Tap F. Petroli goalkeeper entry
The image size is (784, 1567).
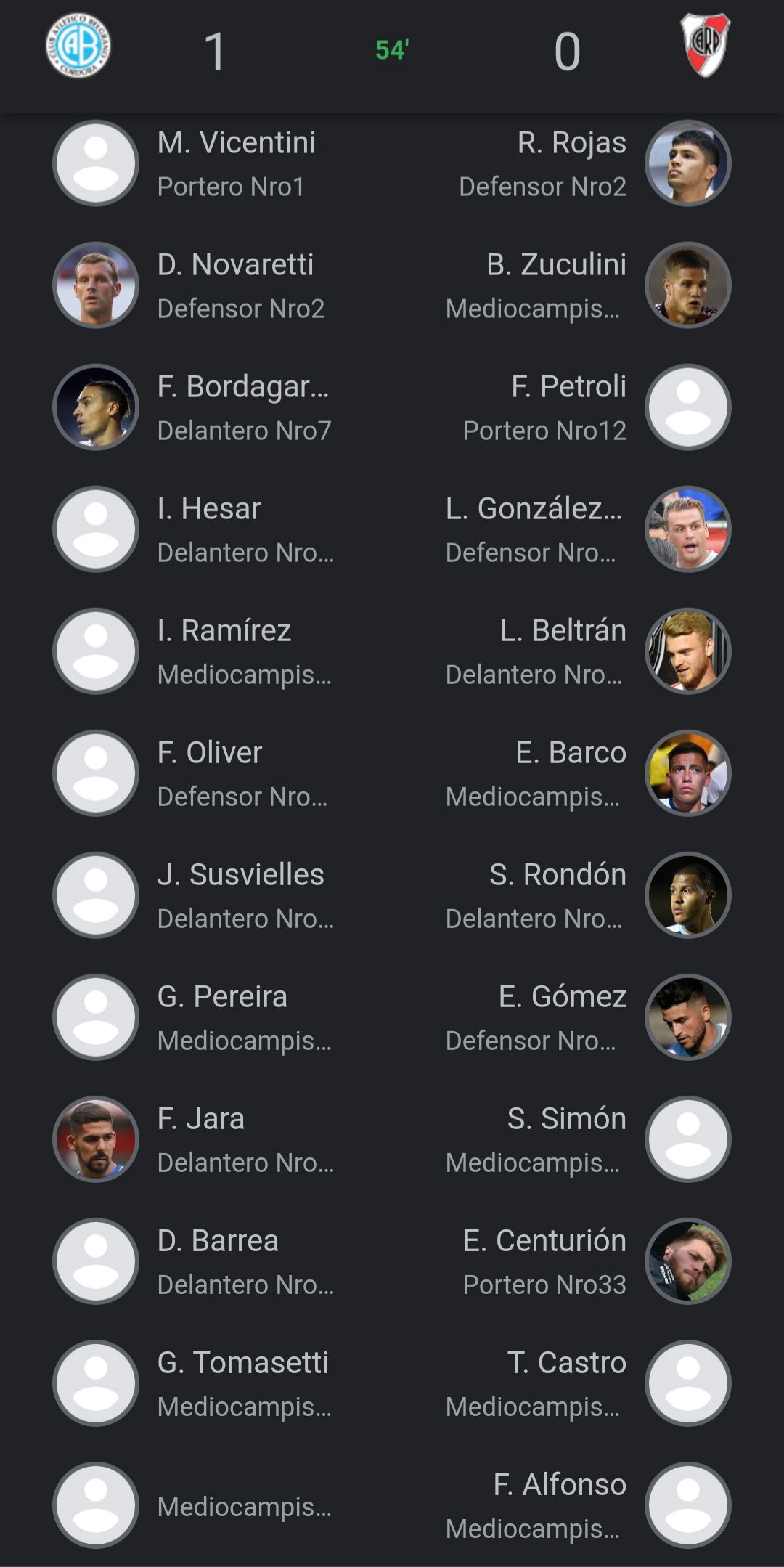coord(588,407)
